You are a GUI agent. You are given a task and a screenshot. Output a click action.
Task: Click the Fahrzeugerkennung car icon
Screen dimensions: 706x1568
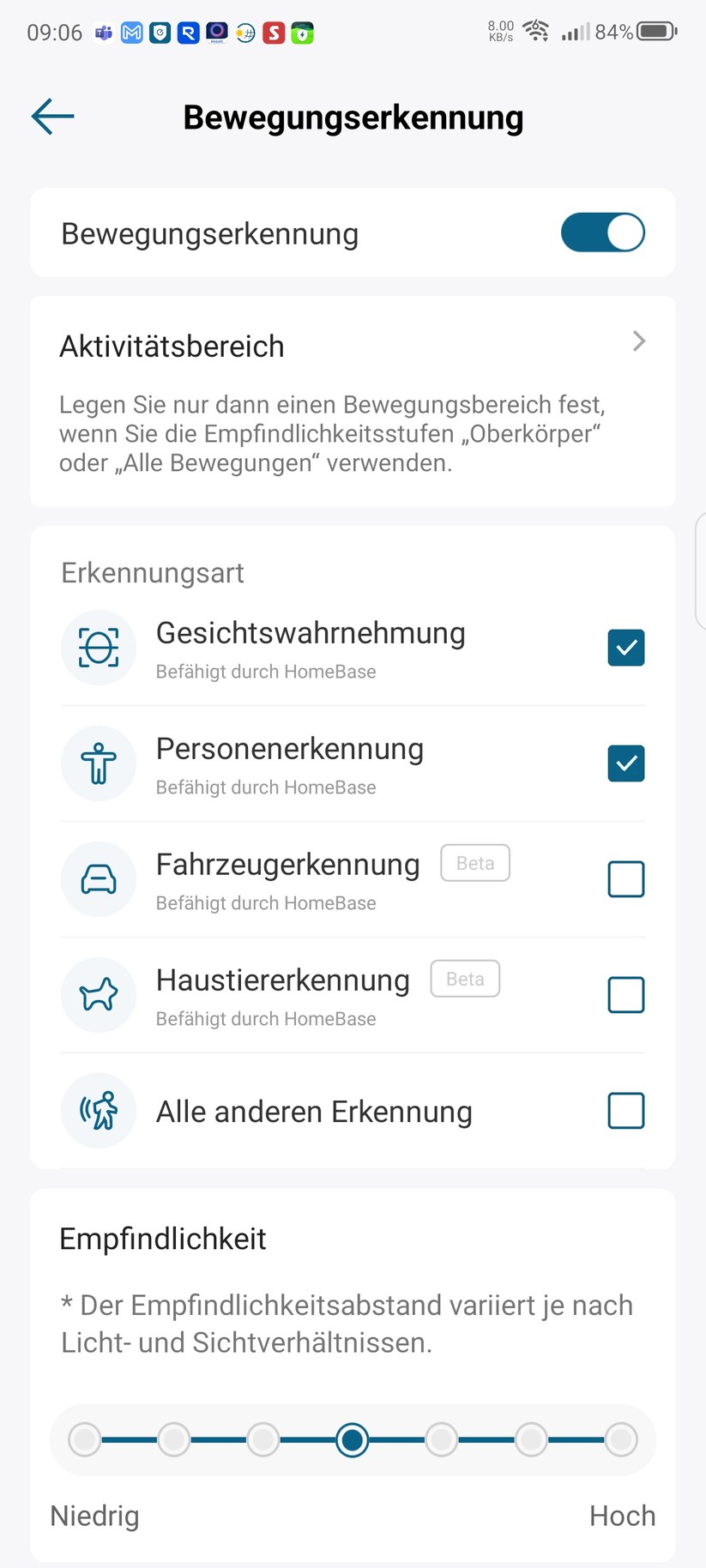[99, 879]
